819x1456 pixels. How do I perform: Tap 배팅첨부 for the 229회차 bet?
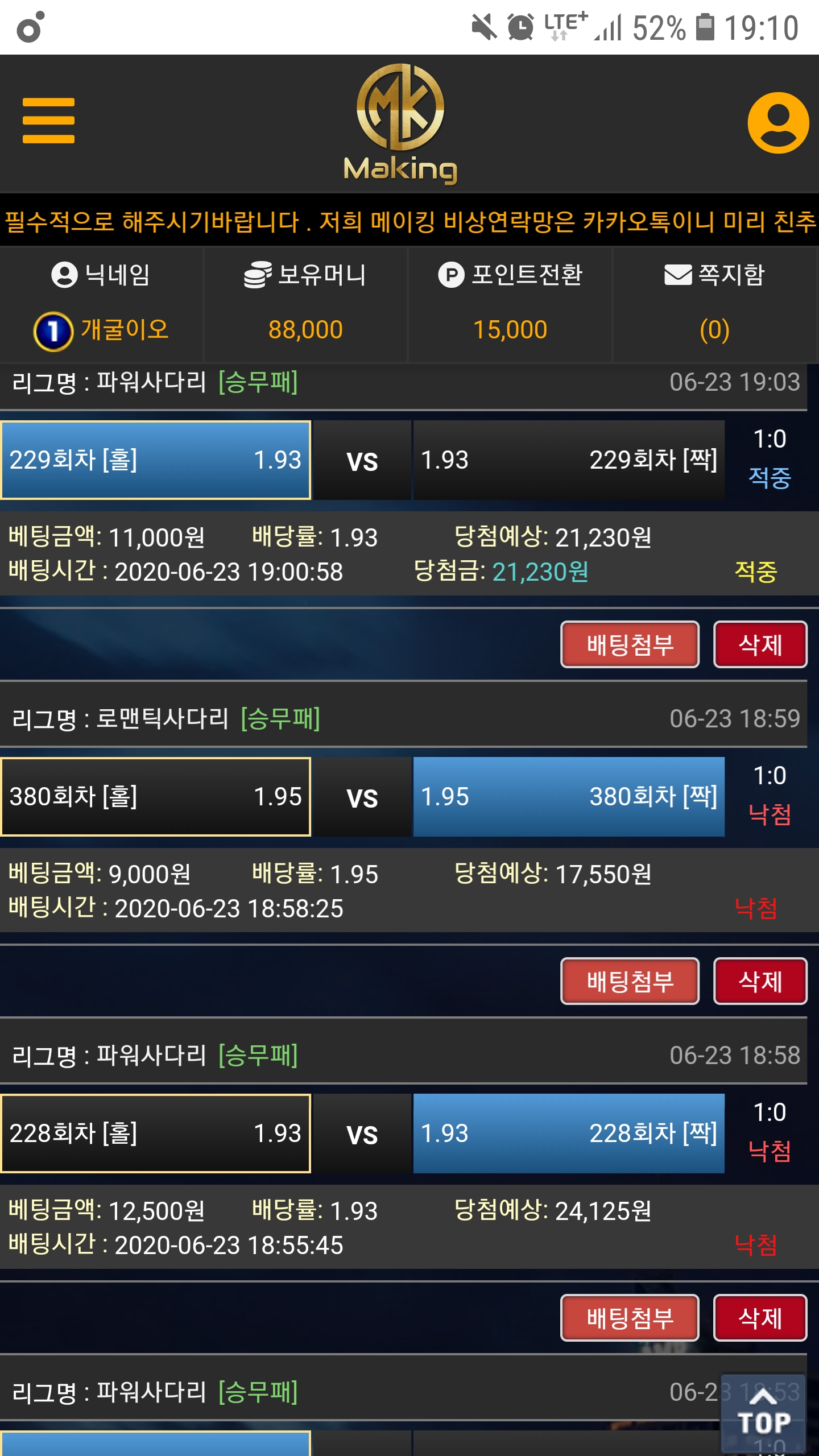pyautogui.click(x=630, y=645)
